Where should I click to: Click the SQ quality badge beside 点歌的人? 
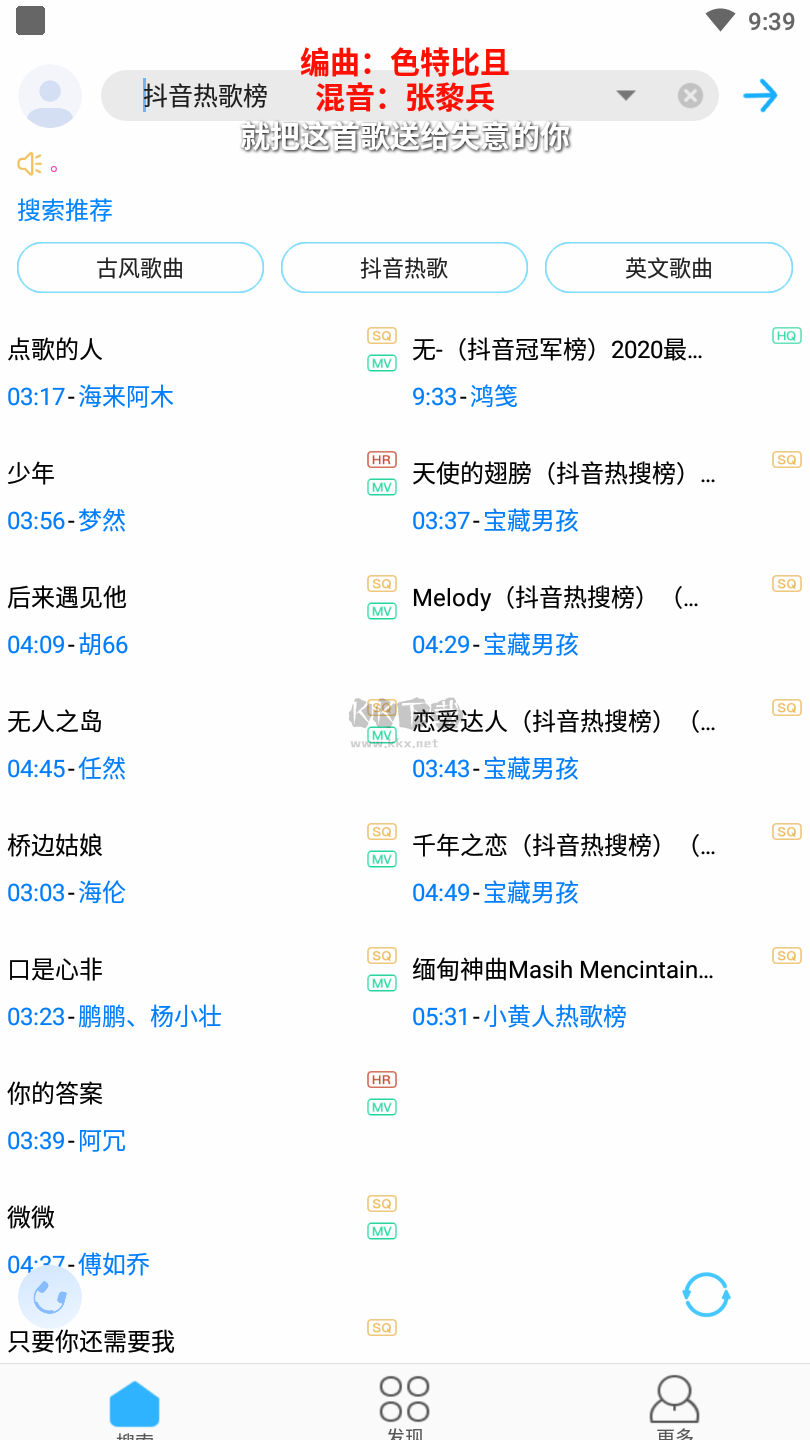point(381,335)
